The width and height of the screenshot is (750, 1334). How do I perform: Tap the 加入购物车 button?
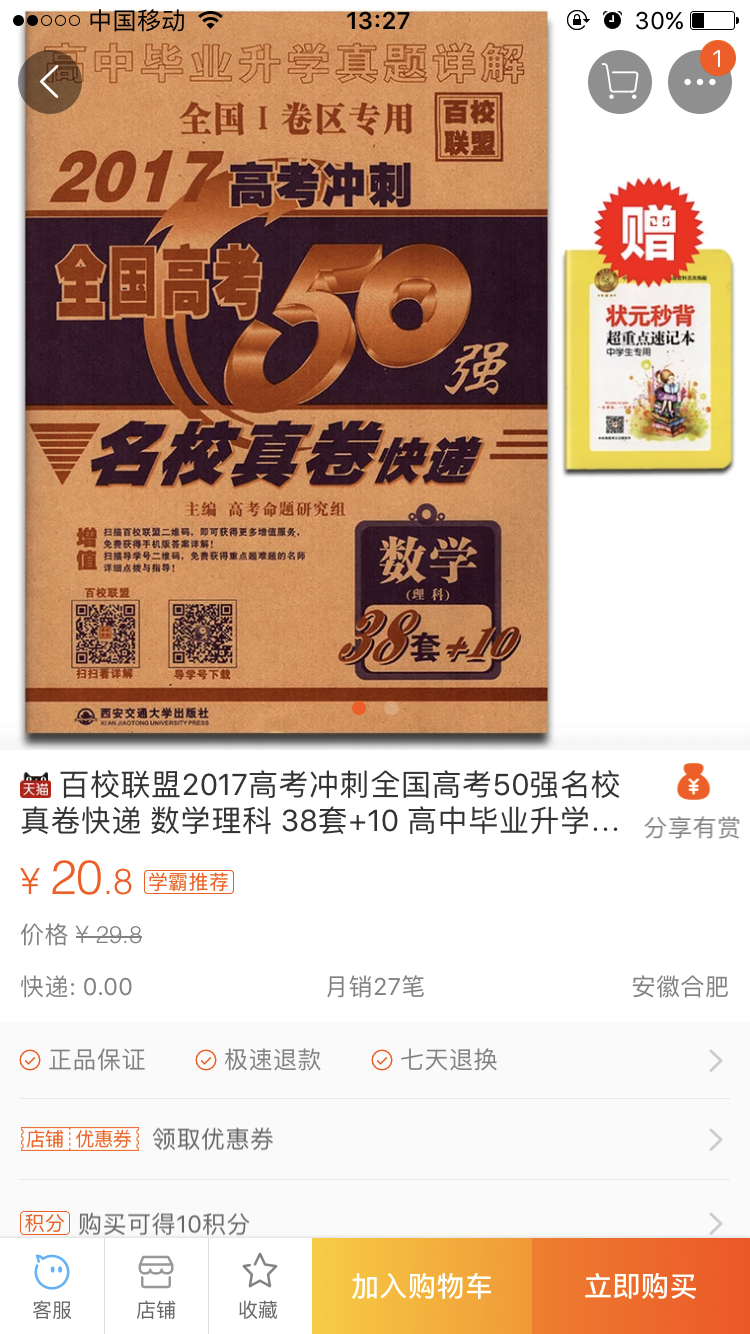422,1287
